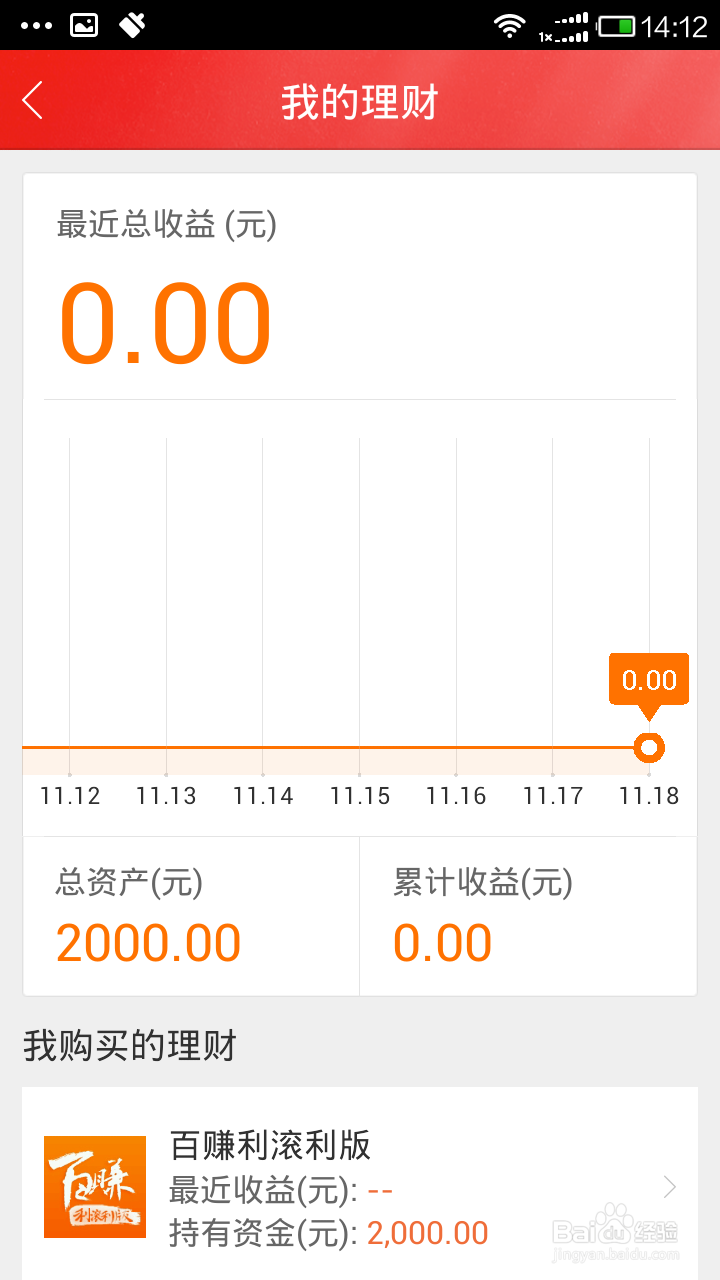This screenshot has height=1280, width=720.
Task: Open the 百赚利滚利版 product row
Action: 360,1186
